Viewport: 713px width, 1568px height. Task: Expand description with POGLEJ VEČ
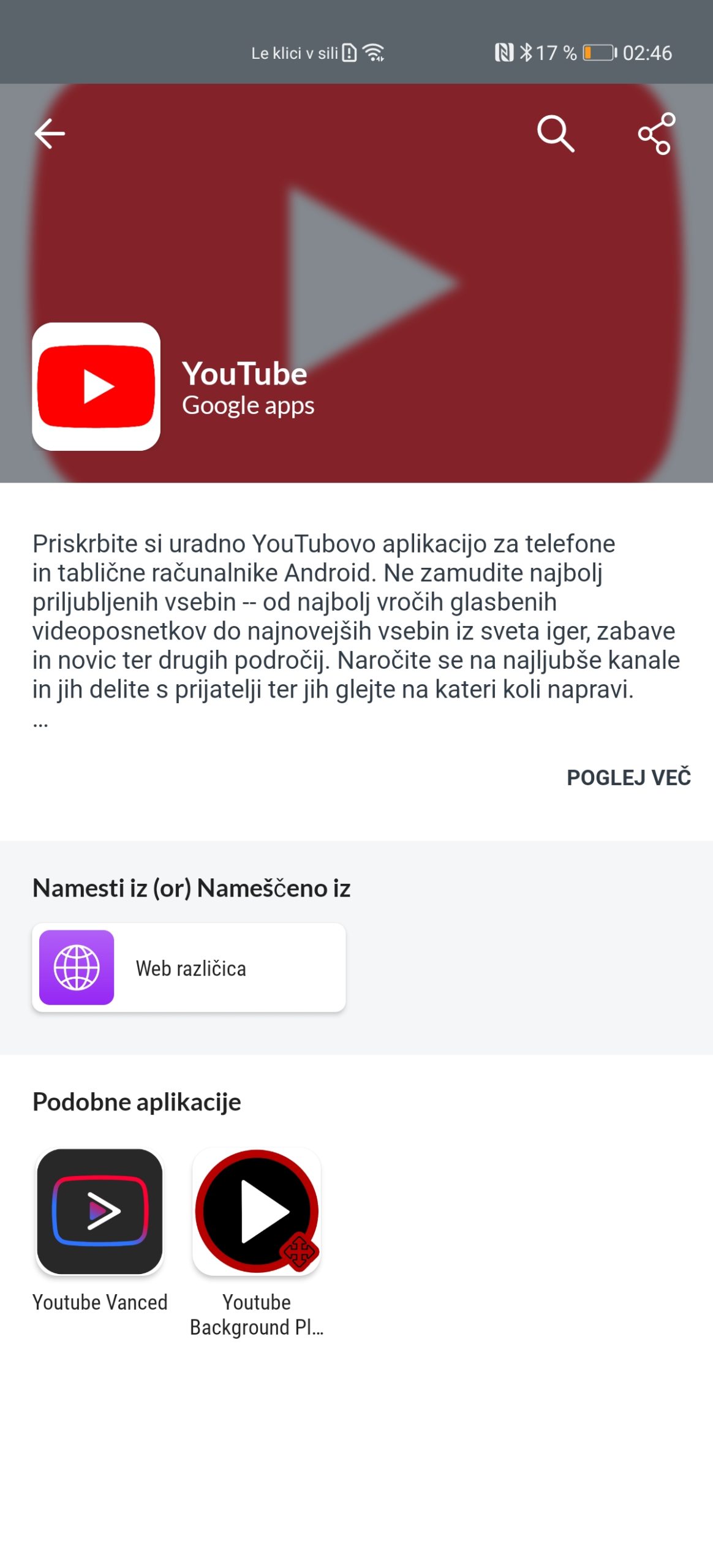(x=628, y=777)
